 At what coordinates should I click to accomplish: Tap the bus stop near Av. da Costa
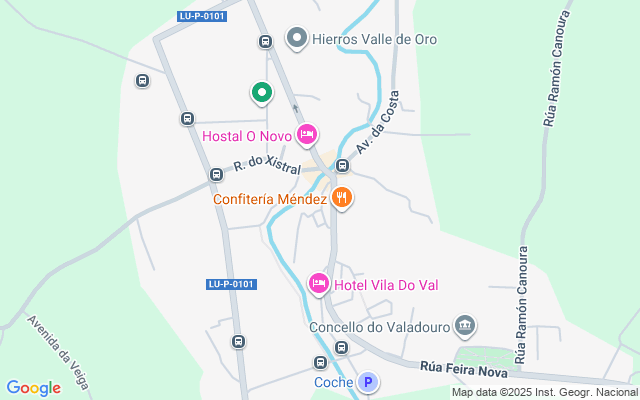pyautogui.click(x=342, y=165)
